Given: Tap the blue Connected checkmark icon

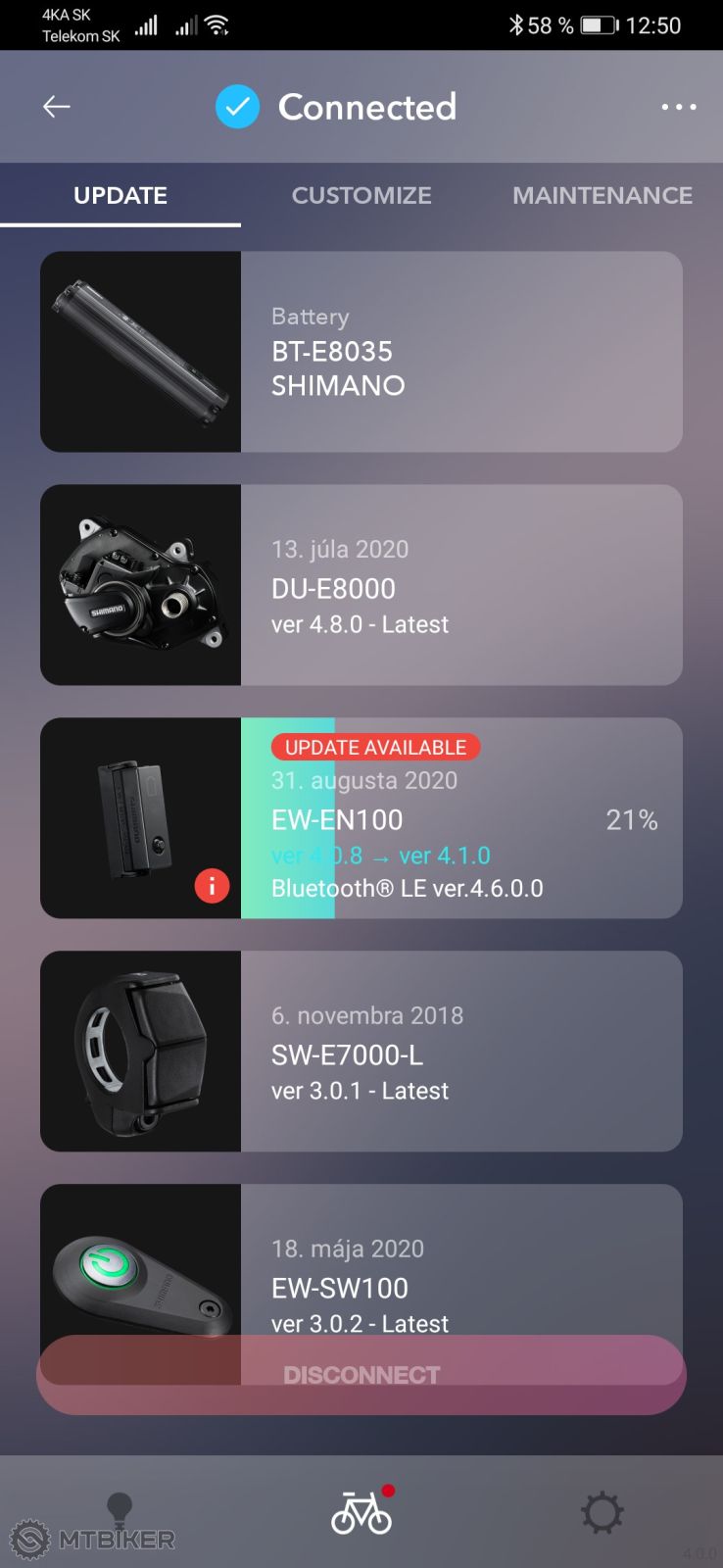Looking at the screenshot, I should [x=235, y=106].
